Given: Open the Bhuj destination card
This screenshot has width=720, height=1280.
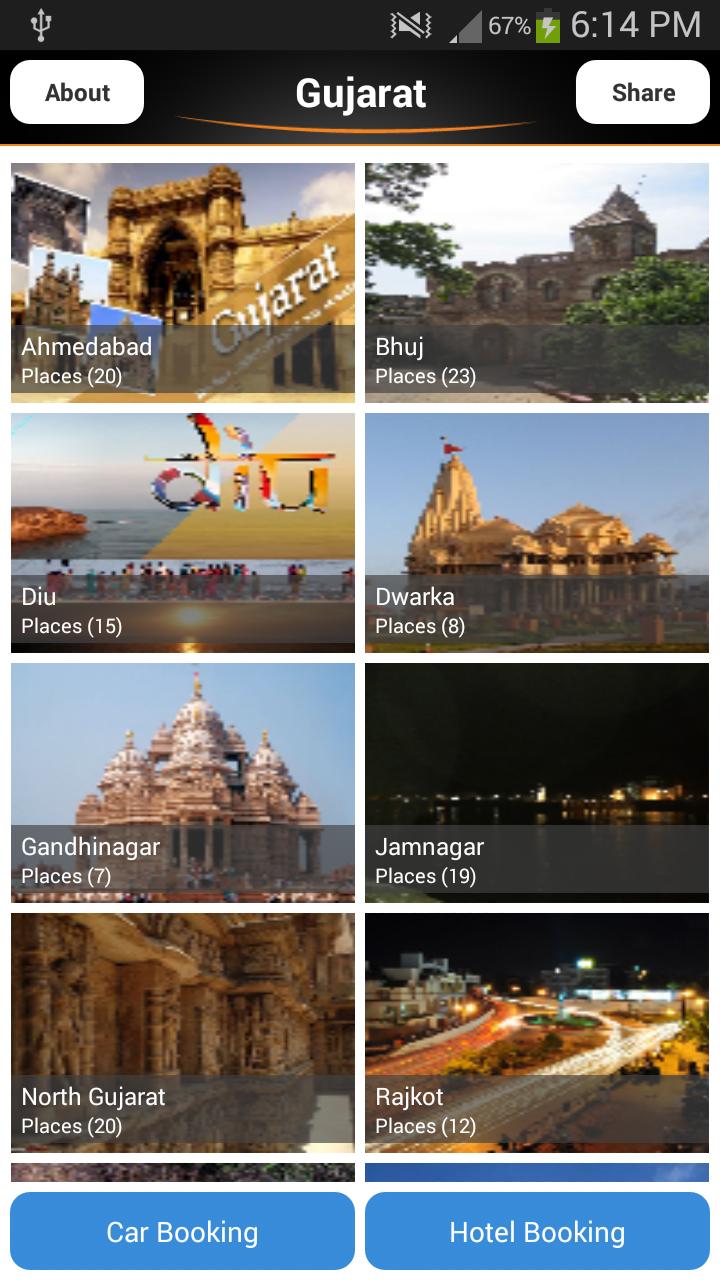Looking at the screenshot, I should [x=537, y=283].
